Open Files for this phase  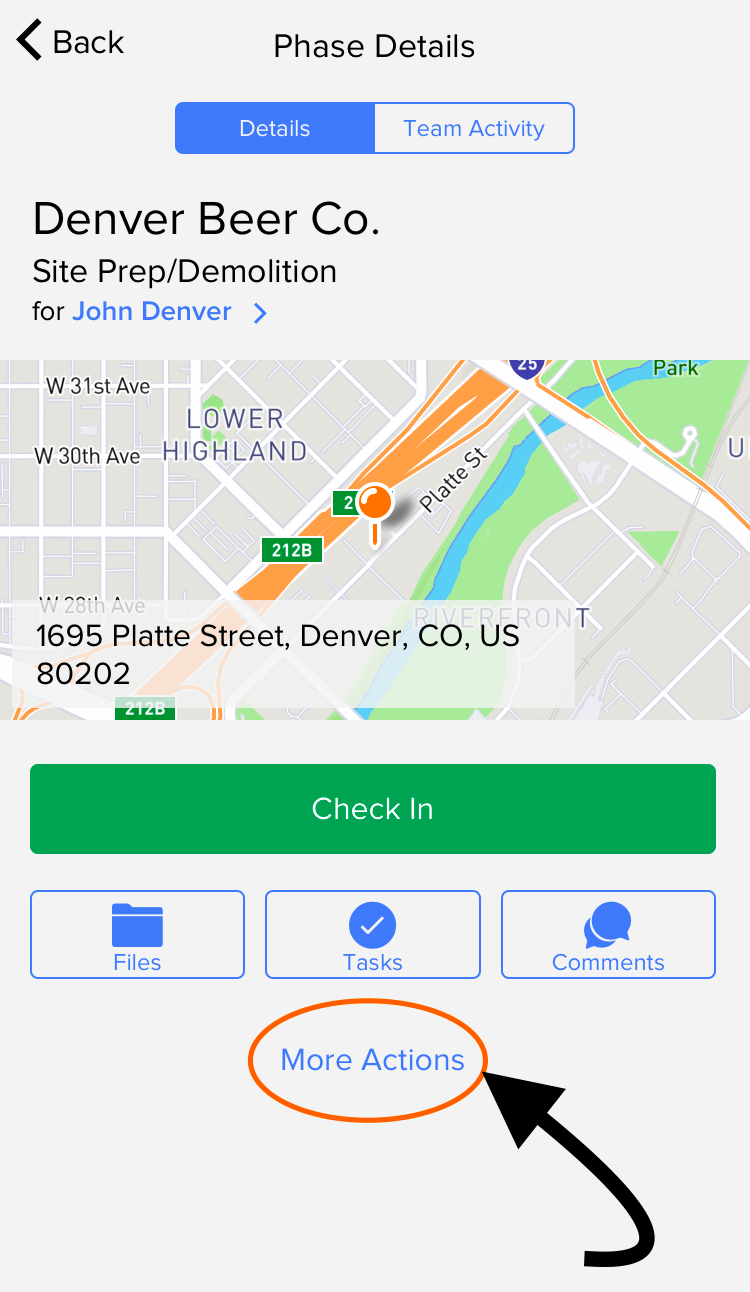point(137,934)
